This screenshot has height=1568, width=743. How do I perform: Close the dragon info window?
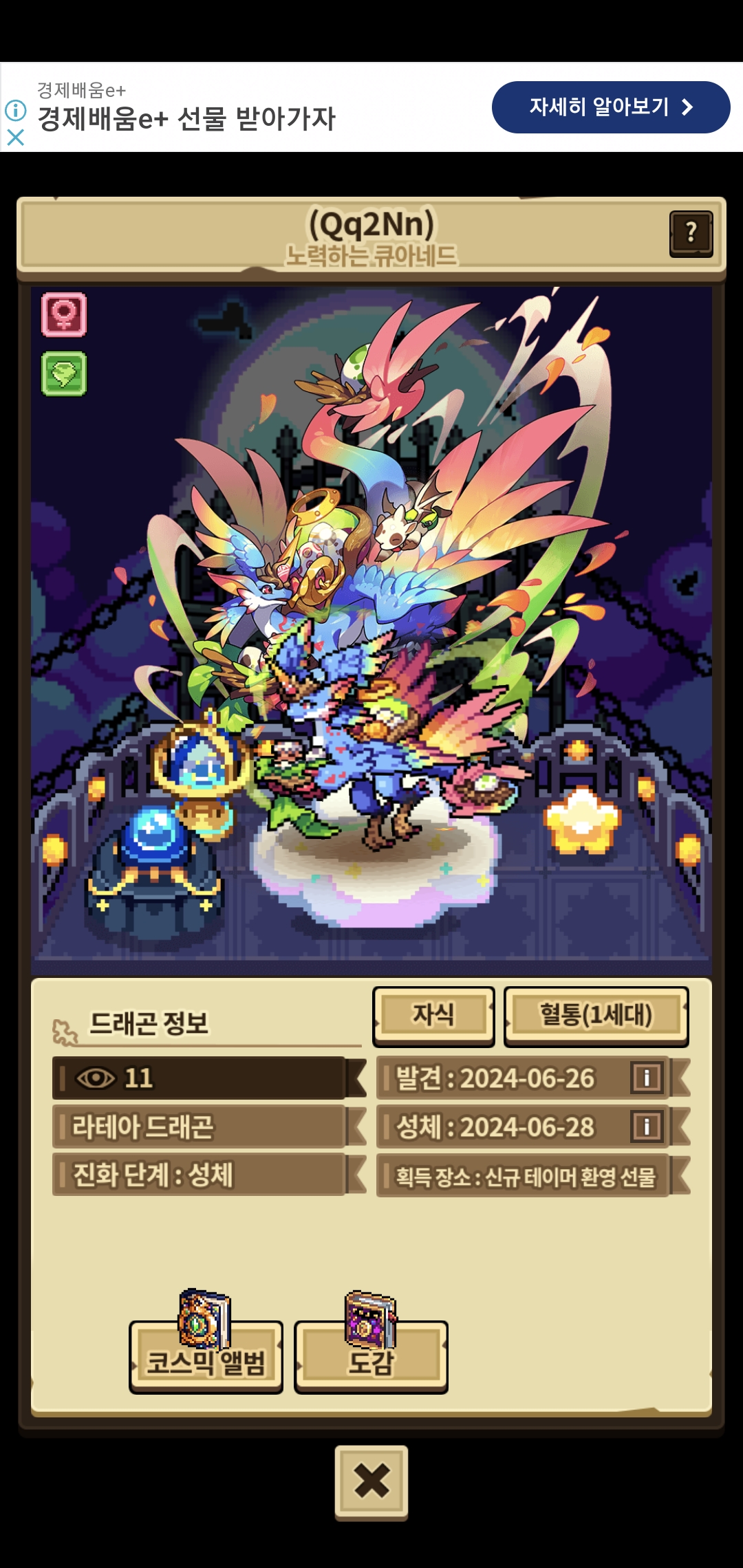[x=371, y=1481]
